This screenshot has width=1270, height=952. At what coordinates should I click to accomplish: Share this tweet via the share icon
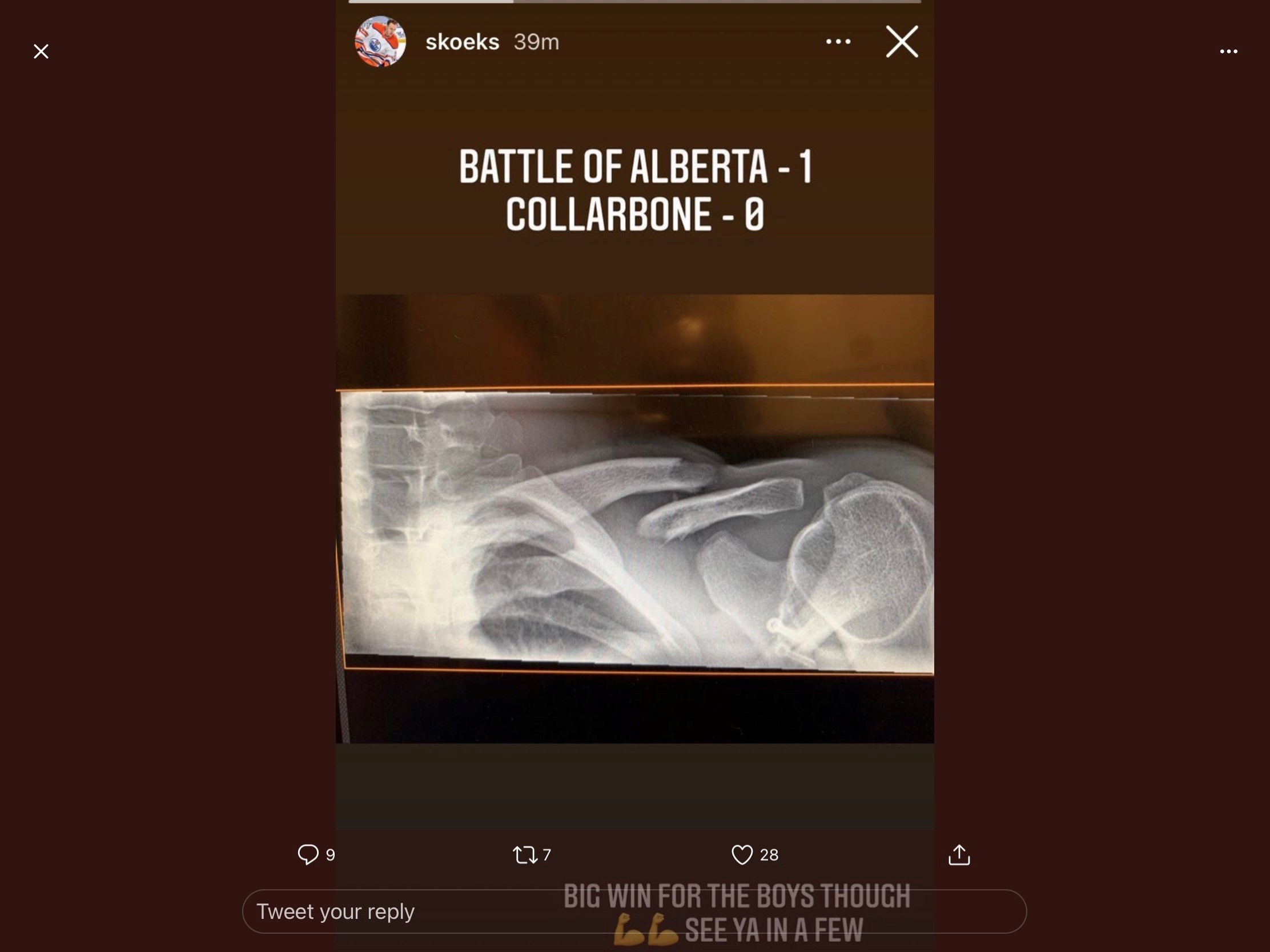click(959, 854)
